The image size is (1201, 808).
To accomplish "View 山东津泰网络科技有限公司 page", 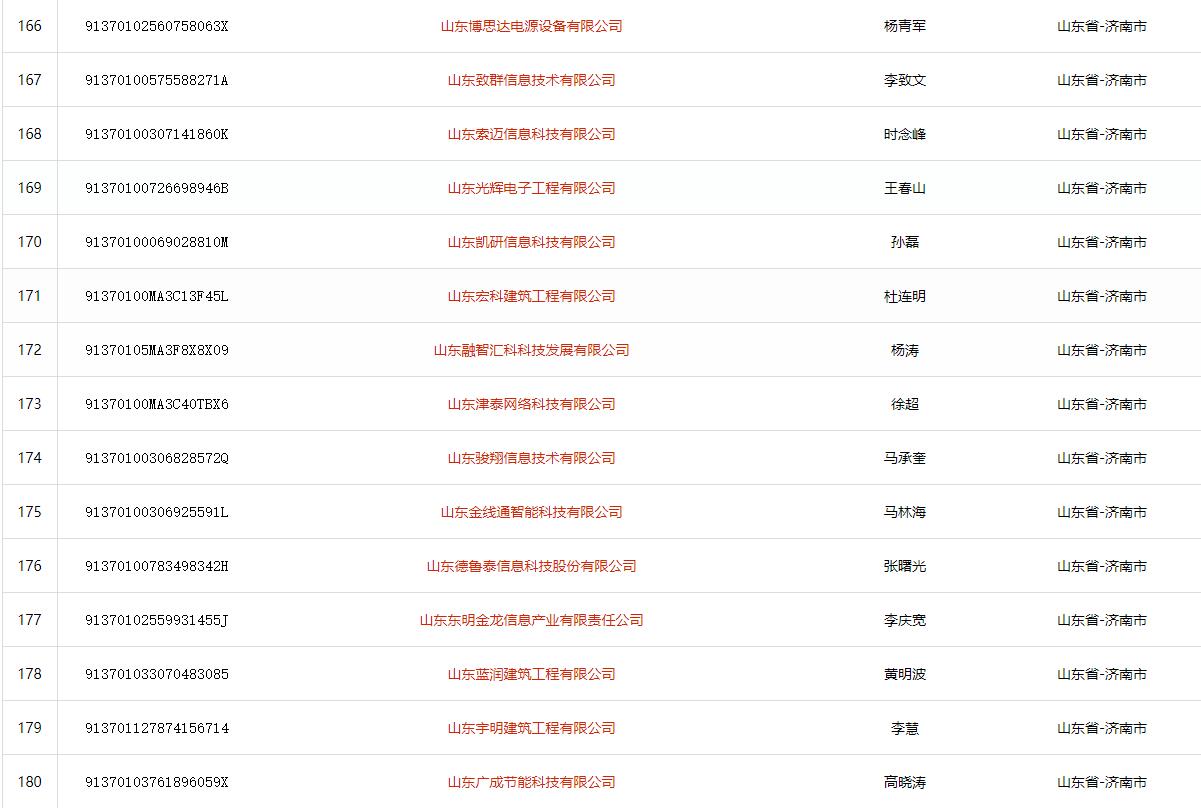I will pos(531,404).
